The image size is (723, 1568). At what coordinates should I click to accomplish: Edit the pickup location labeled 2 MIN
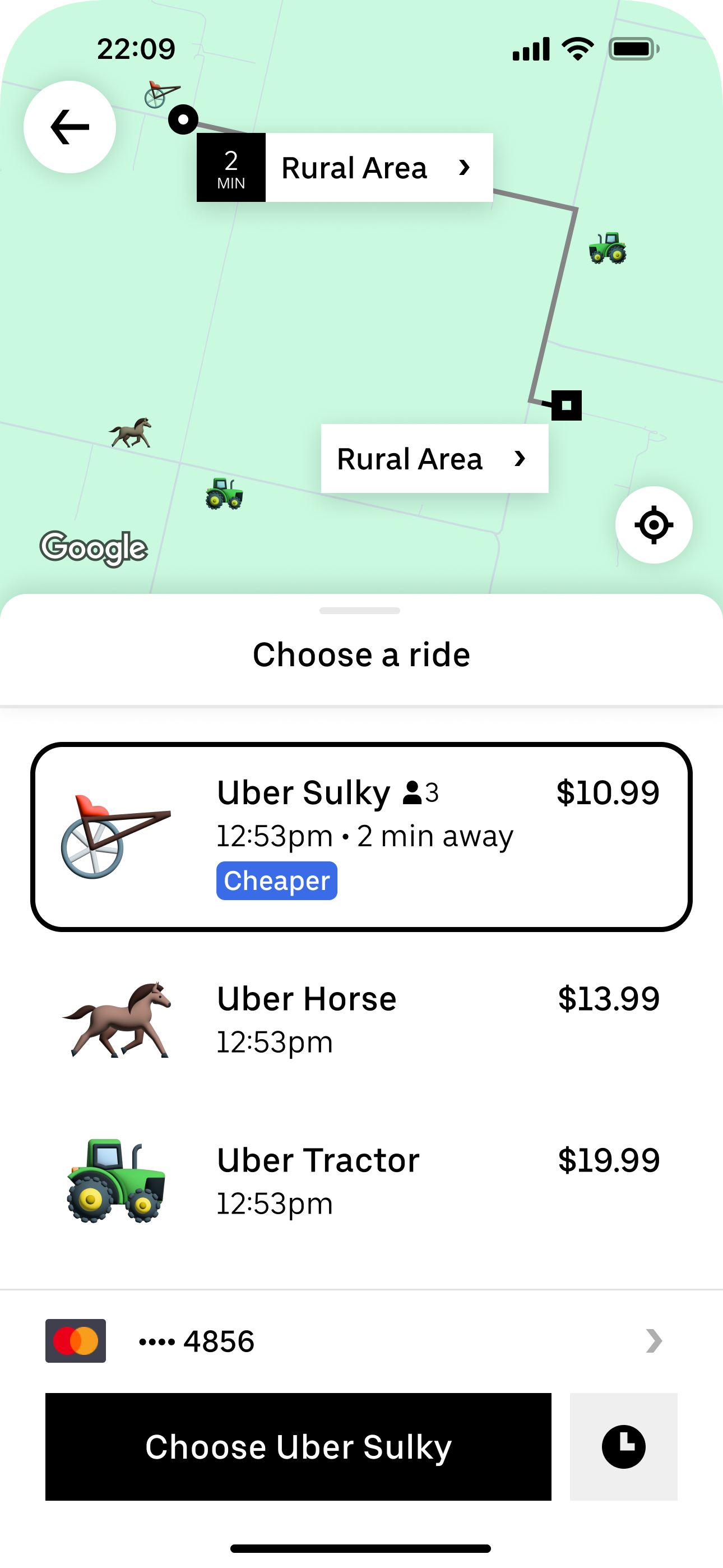tap(345, 167)
